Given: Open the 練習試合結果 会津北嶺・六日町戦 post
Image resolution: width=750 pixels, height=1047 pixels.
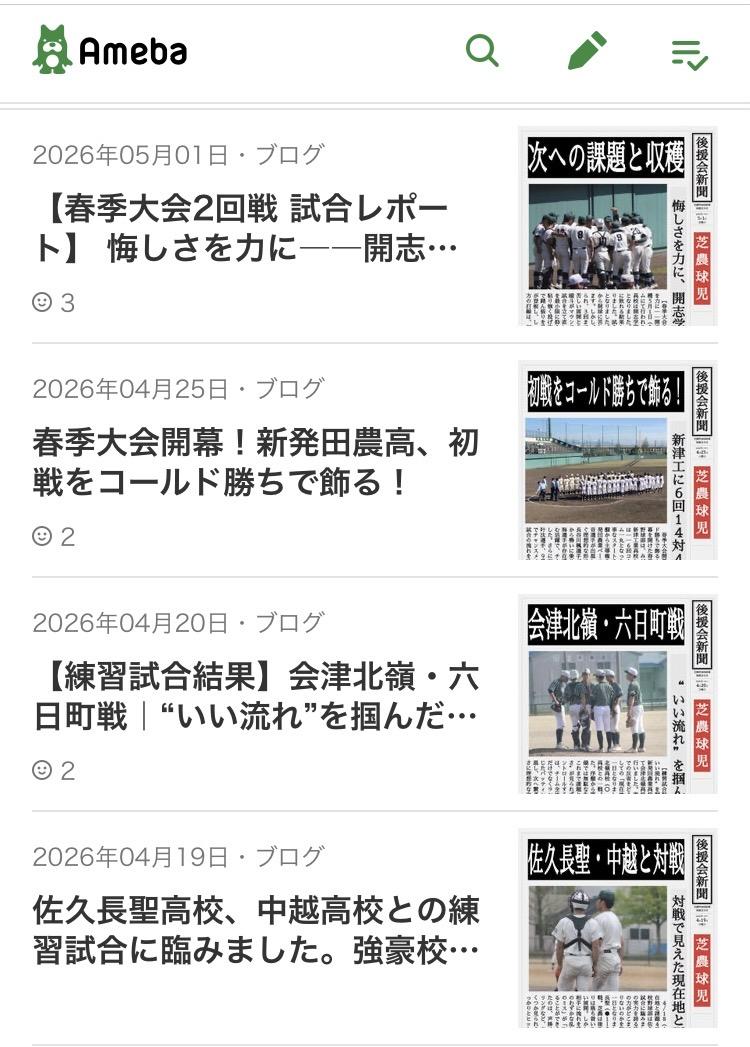Looking at the screenshot, I should (256, 696).
